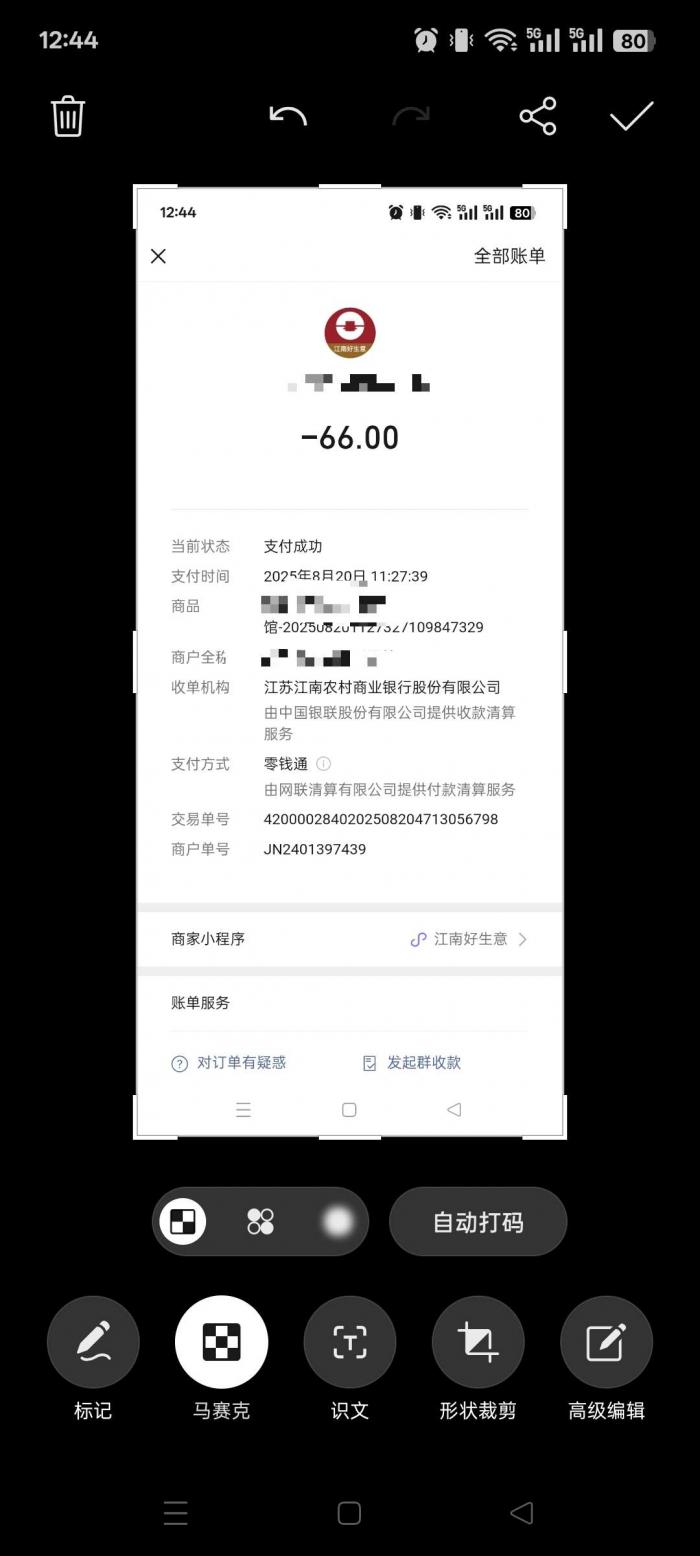
Task: Select the square pixel mosaic style
Action: pyautogui.click(x=183, y=1221)
